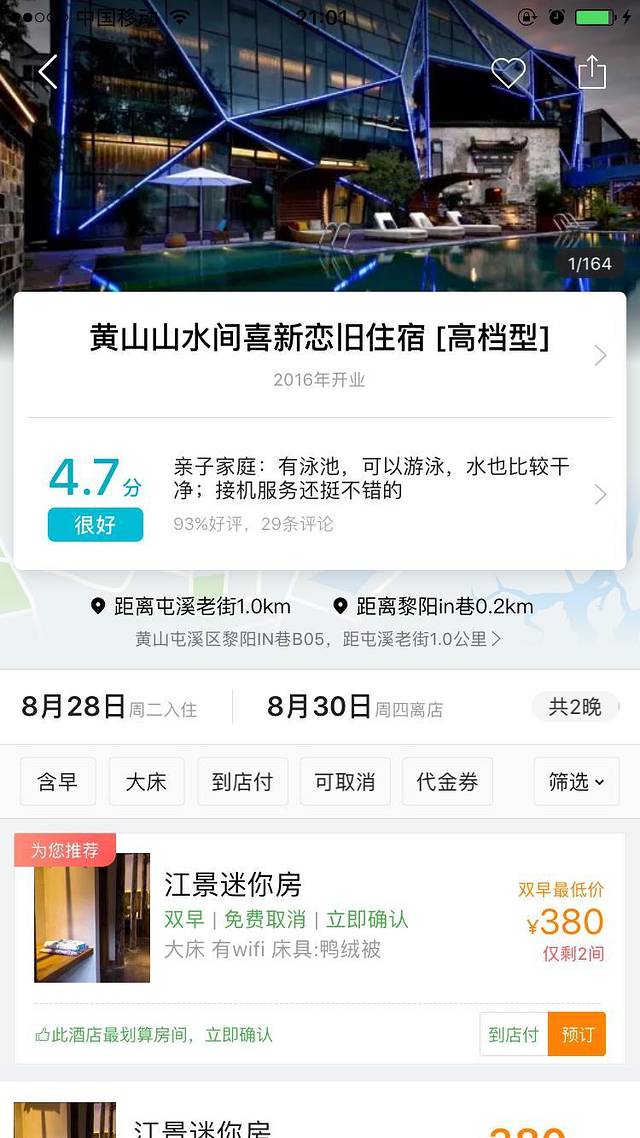This screenshot has height=1138, width=640.
Task: Select the 代金券 filter chip
Action: pos(447,782)
